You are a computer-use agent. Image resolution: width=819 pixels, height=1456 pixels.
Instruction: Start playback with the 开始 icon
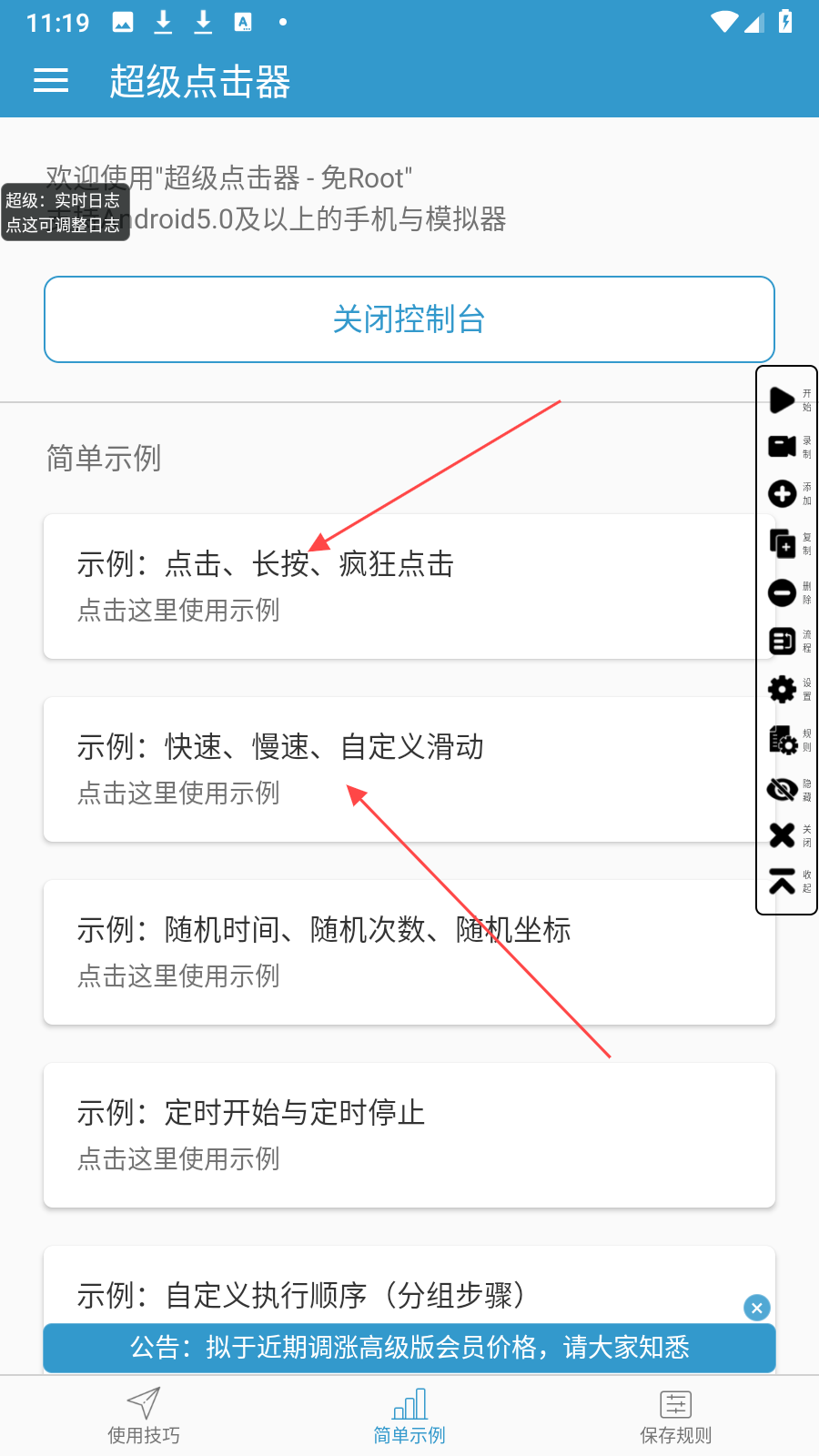click(783, 399)
